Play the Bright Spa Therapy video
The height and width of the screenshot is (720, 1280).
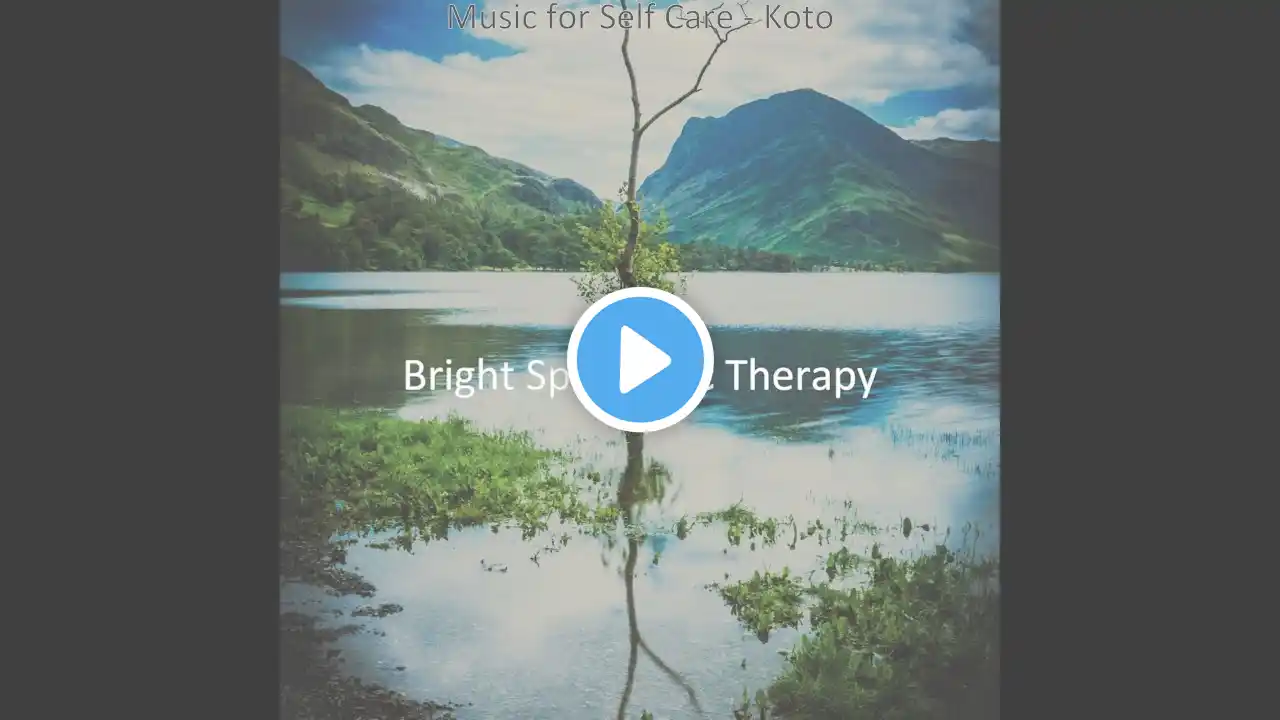tap(640, 360)
